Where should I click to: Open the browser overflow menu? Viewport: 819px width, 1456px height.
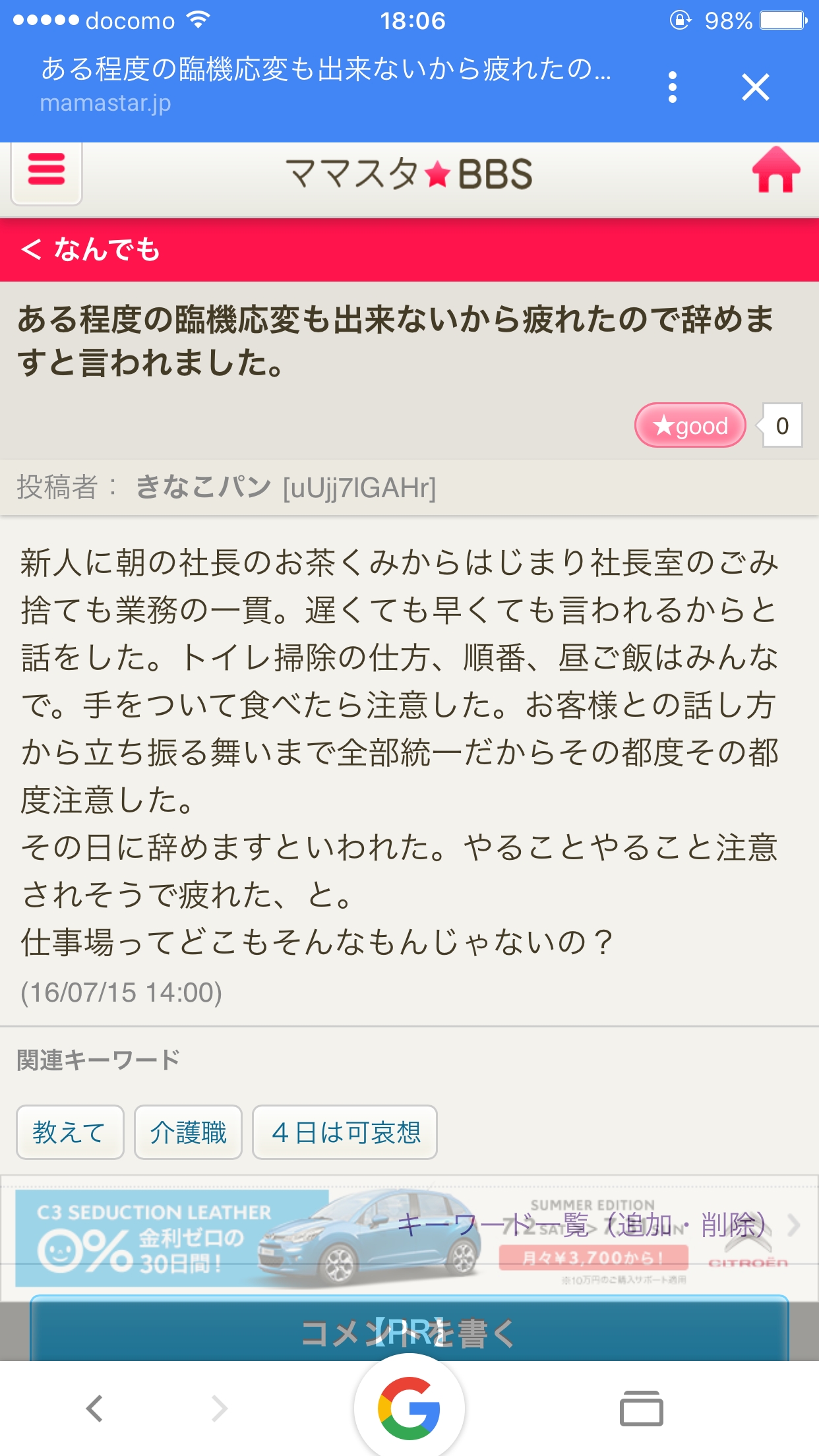pos(672,87)
